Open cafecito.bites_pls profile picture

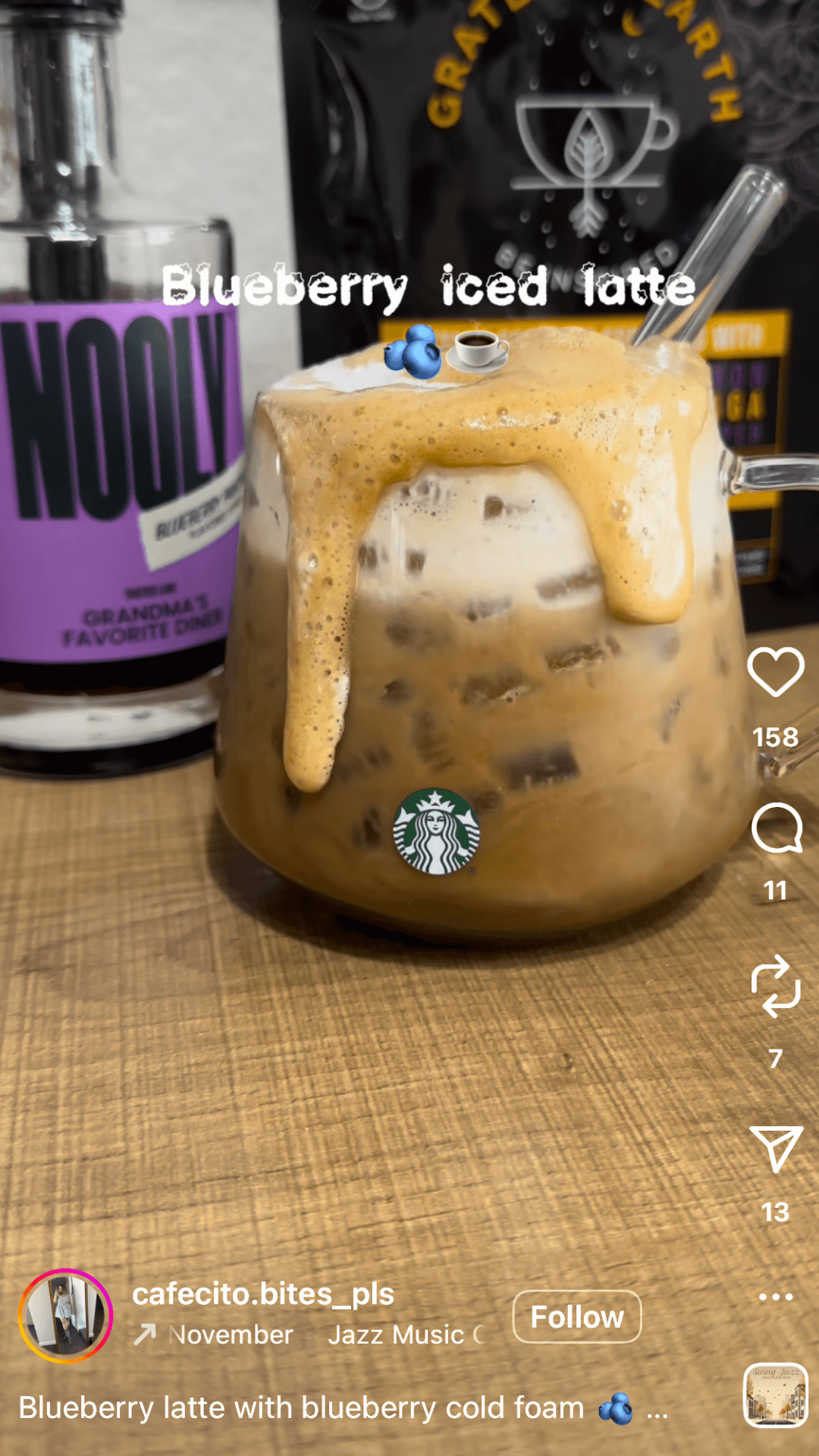[x=66, y=1316]
